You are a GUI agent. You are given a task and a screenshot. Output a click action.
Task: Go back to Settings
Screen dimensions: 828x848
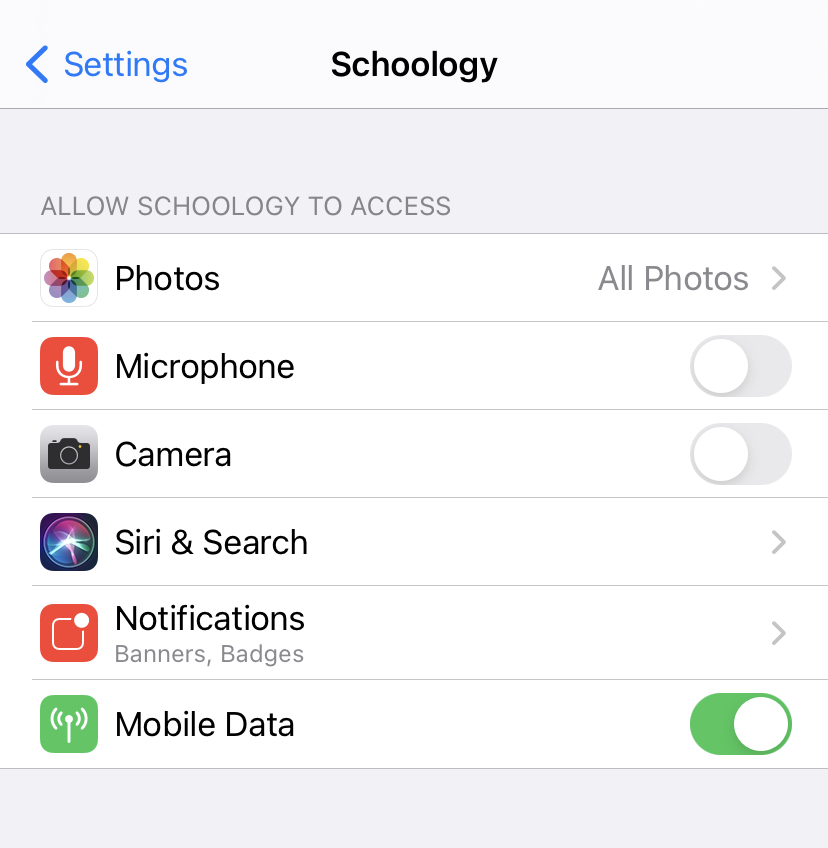(x=107, y=65)
